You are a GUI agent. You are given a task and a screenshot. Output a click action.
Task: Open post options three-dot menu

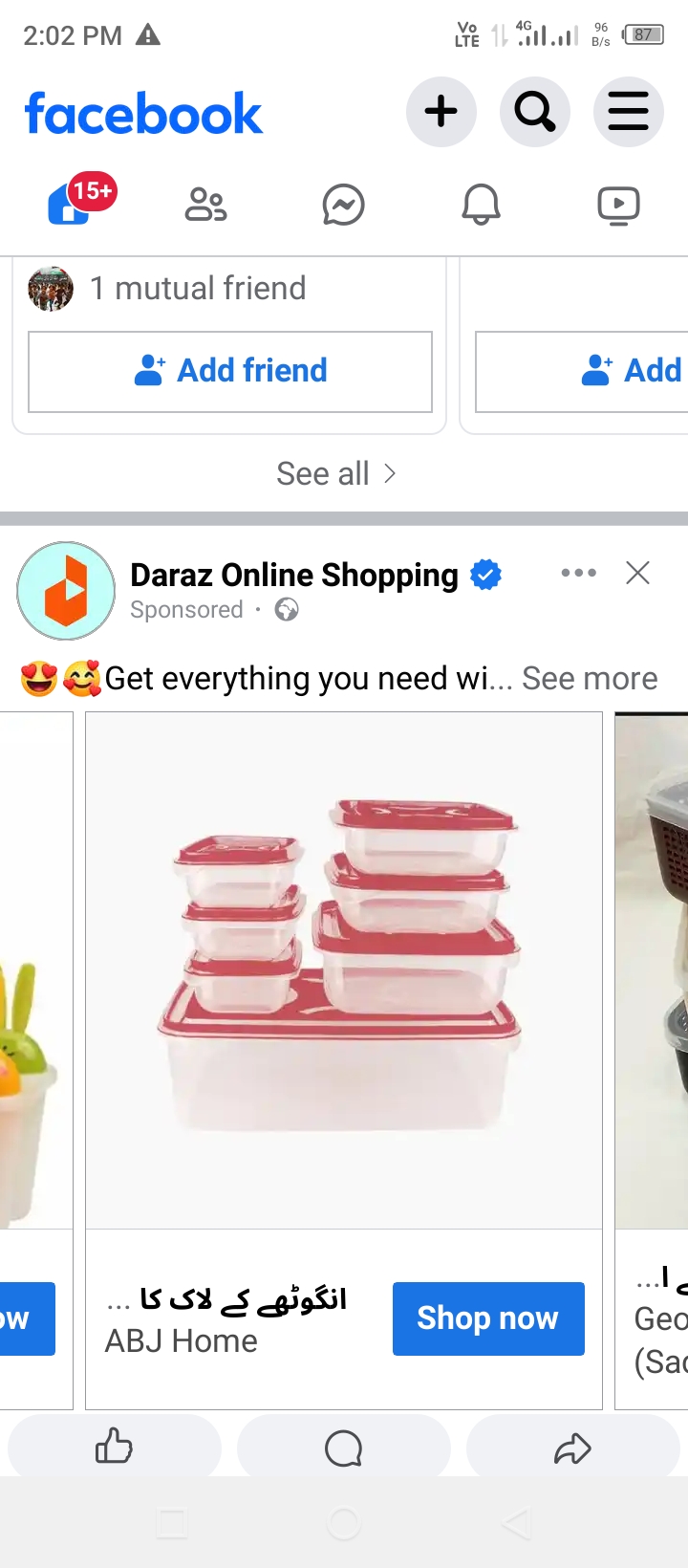click(579, 573)
